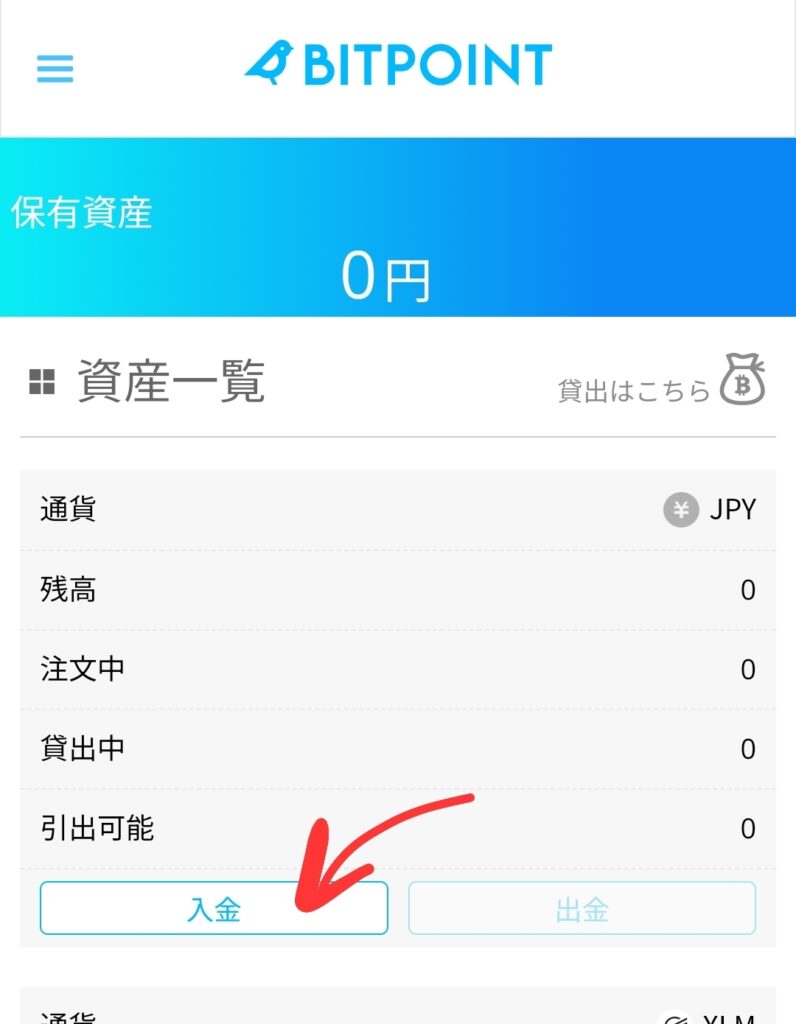
Task: Open the 貸出はこちら lending link
Action: pos(660,388)
